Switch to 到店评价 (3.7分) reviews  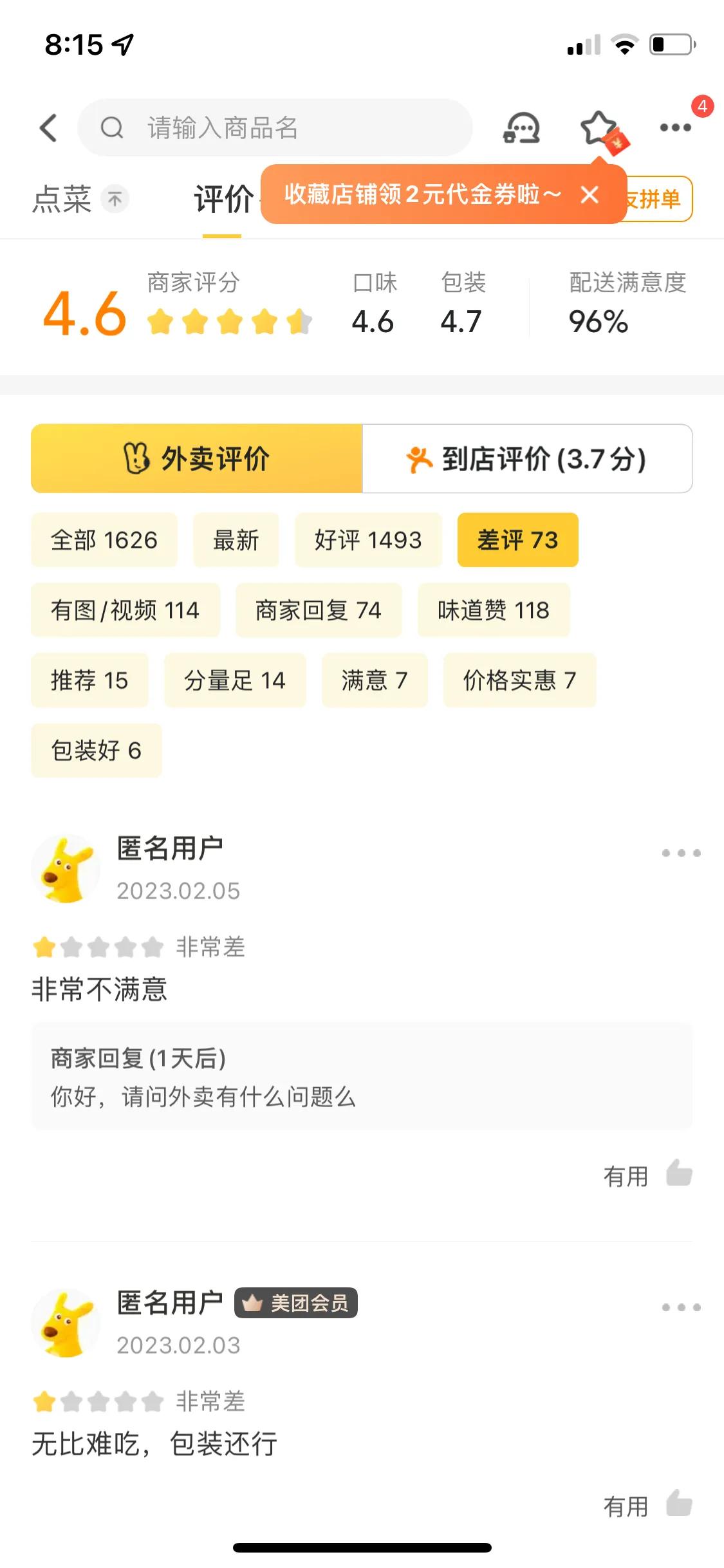tap(526, 458)
